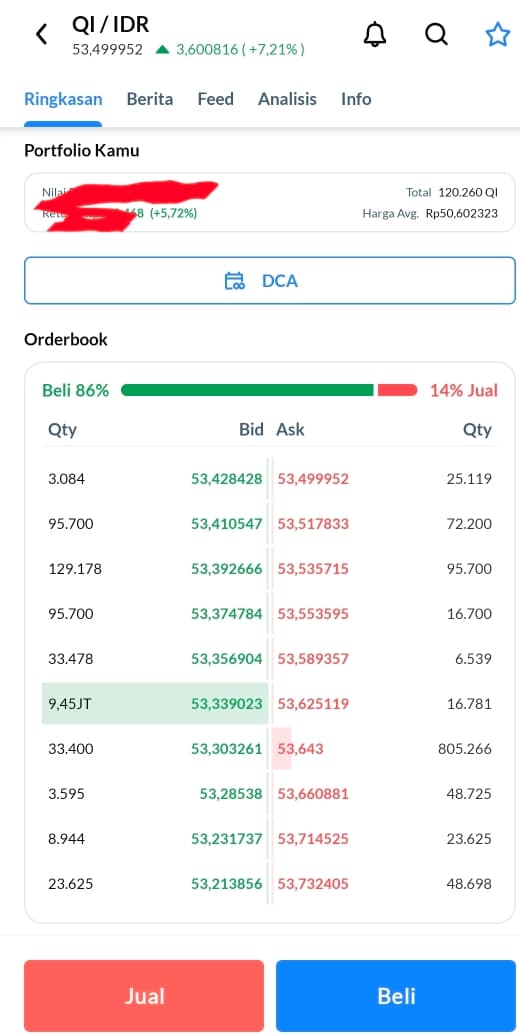
Task: Select bid price 53,339023 in orderbook
Action: (227, 704)
